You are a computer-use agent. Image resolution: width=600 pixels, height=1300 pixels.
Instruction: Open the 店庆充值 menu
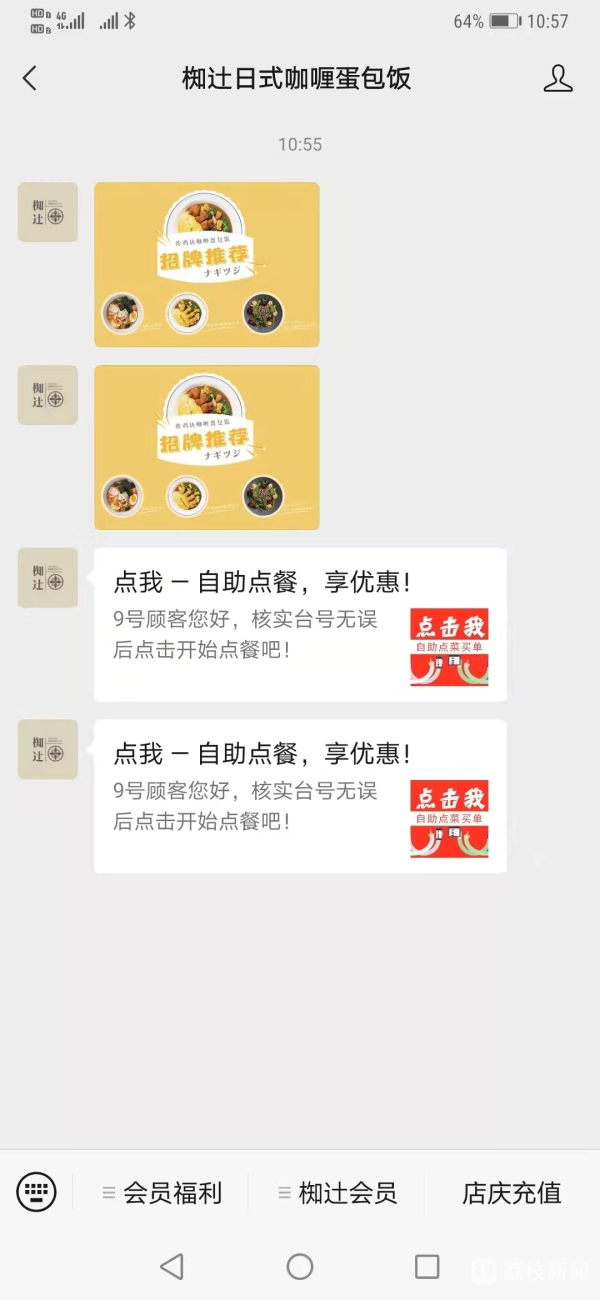511,1193
